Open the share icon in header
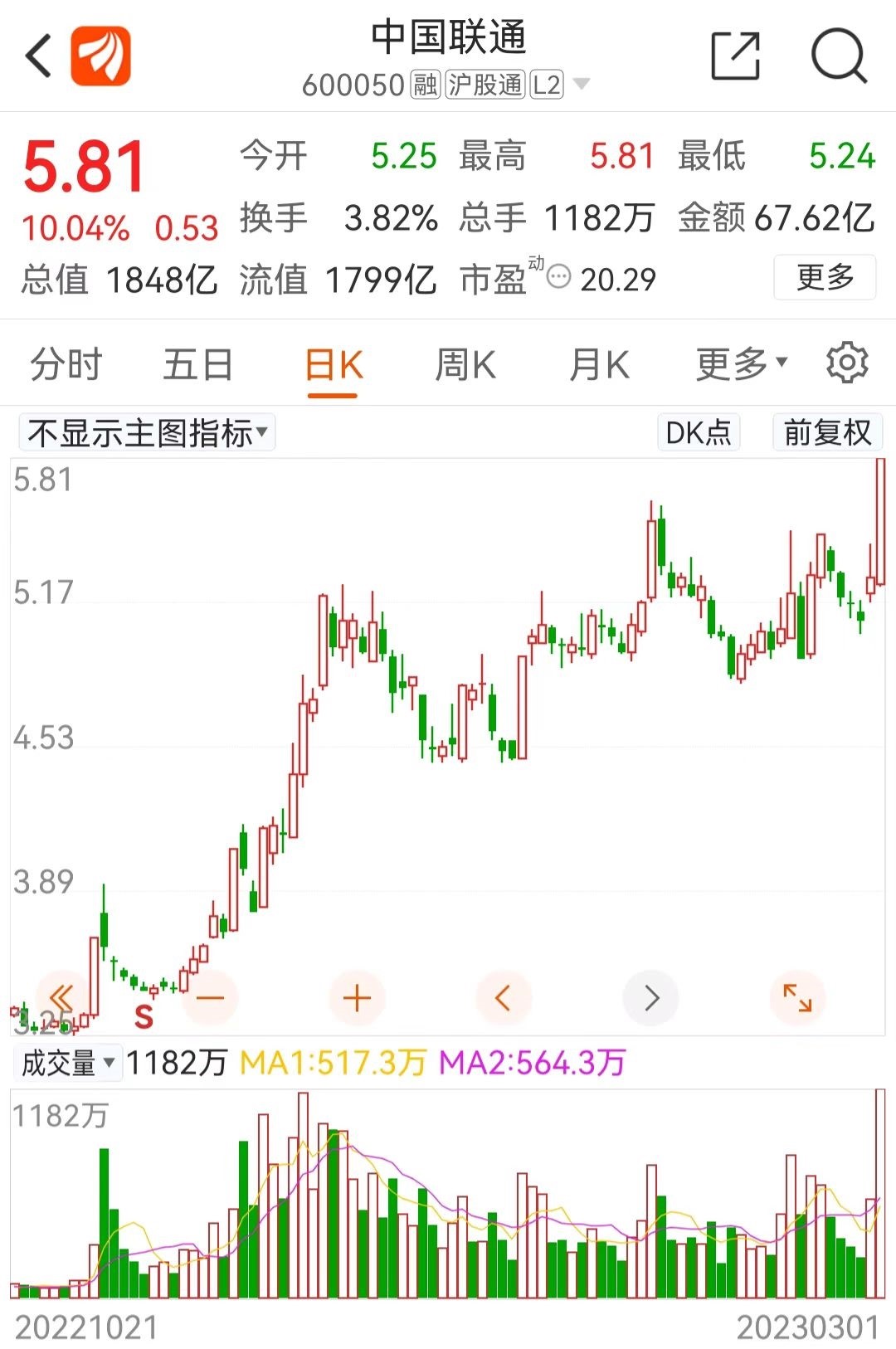 (735, 56)
